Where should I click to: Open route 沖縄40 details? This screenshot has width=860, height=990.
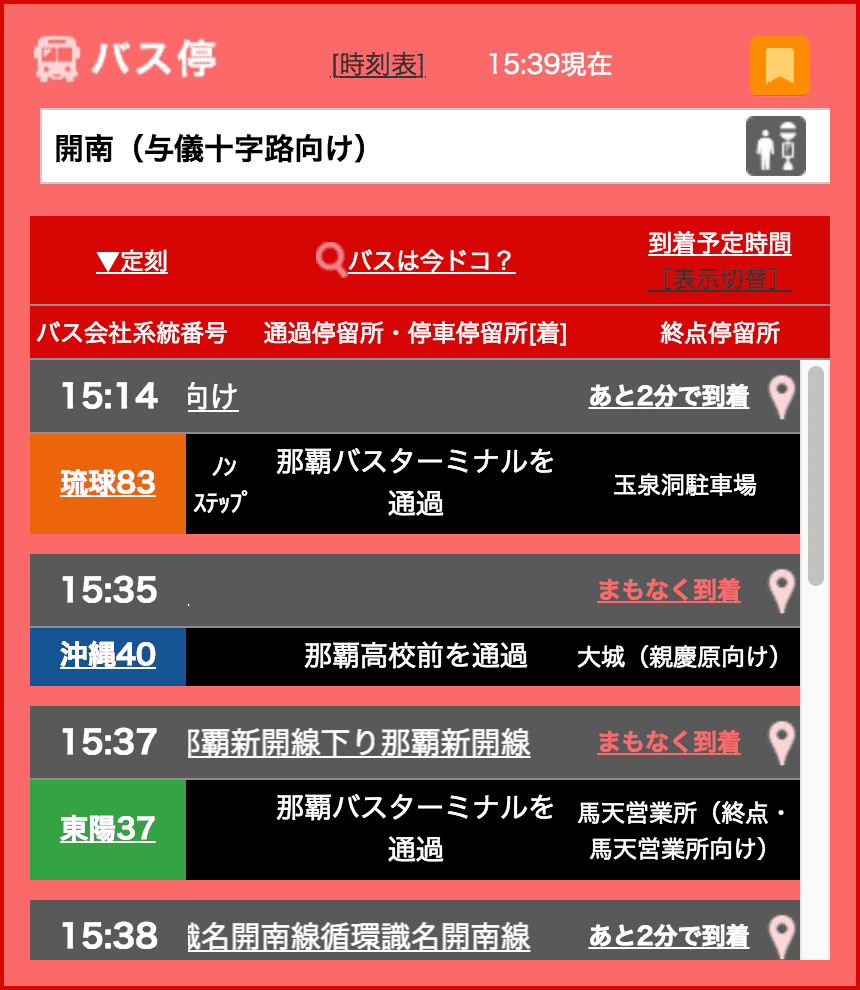pos(108,656)
